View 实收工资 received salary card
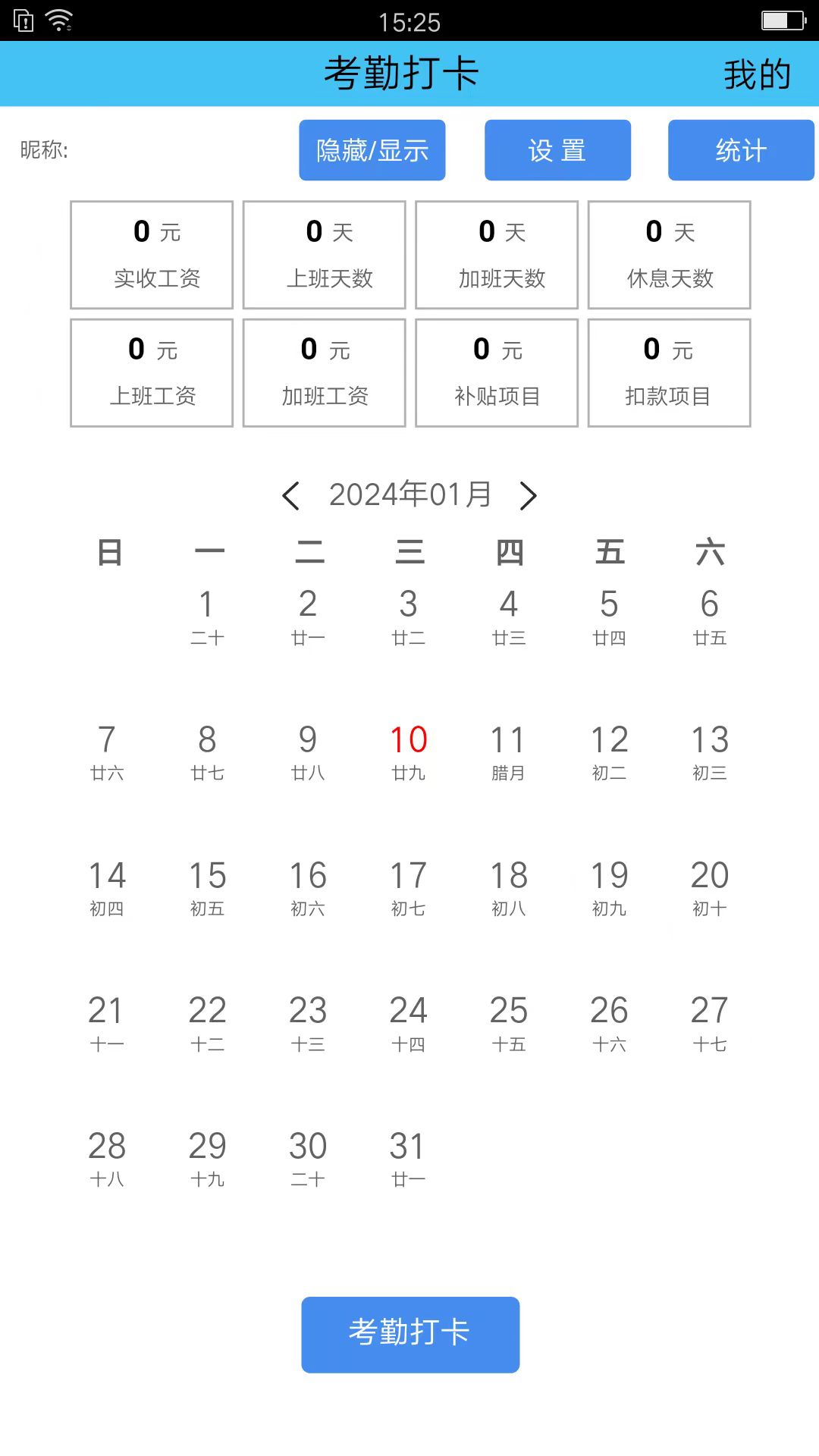Viewport: 819px width, 1456px height. click(x=151, y=254)
